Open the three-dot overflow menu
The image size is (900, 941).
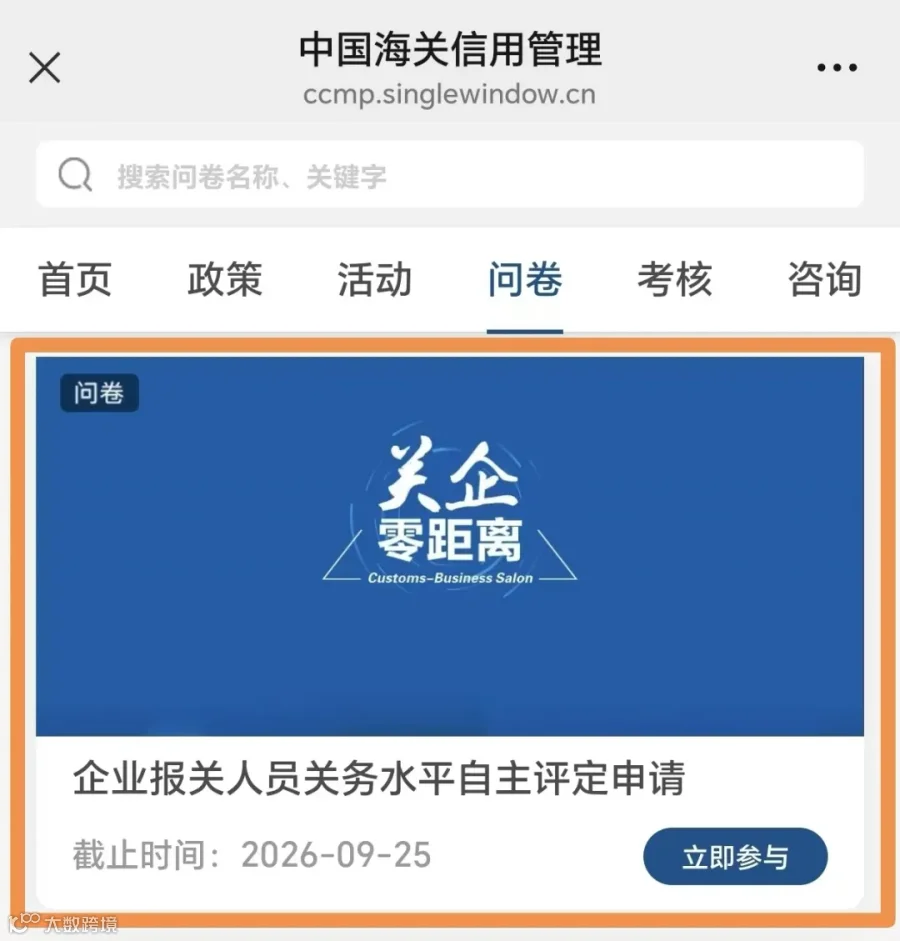837,67
